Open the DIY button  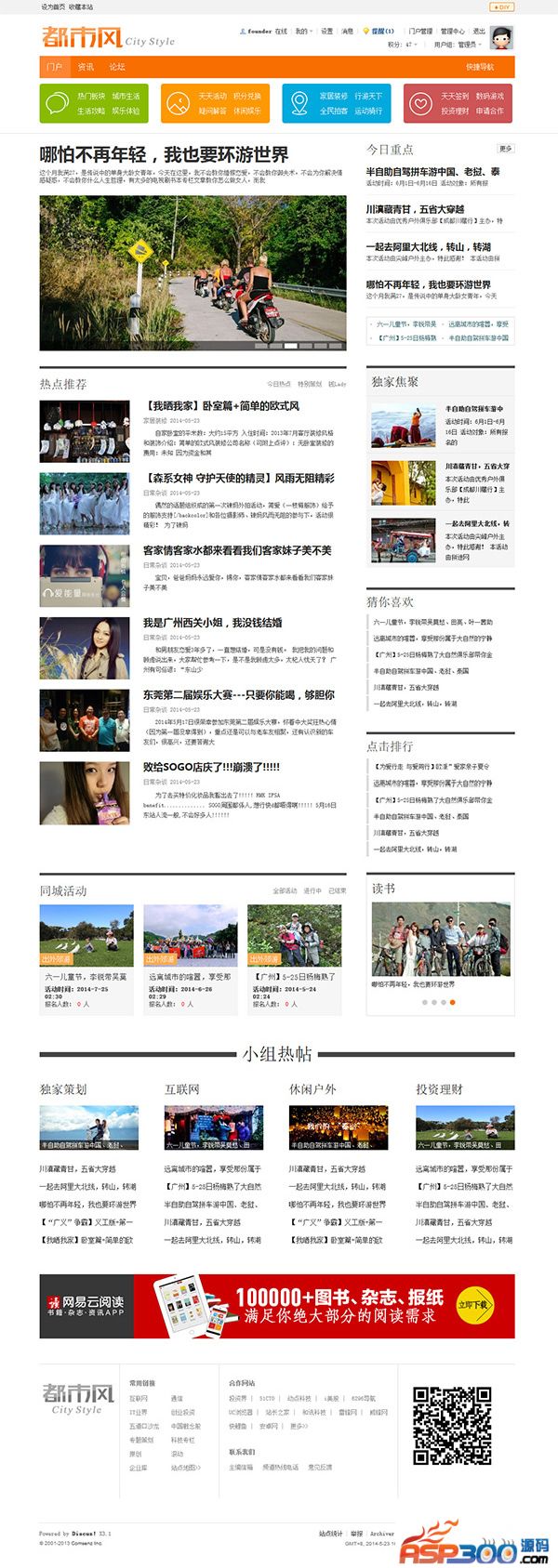pos(502,7)
